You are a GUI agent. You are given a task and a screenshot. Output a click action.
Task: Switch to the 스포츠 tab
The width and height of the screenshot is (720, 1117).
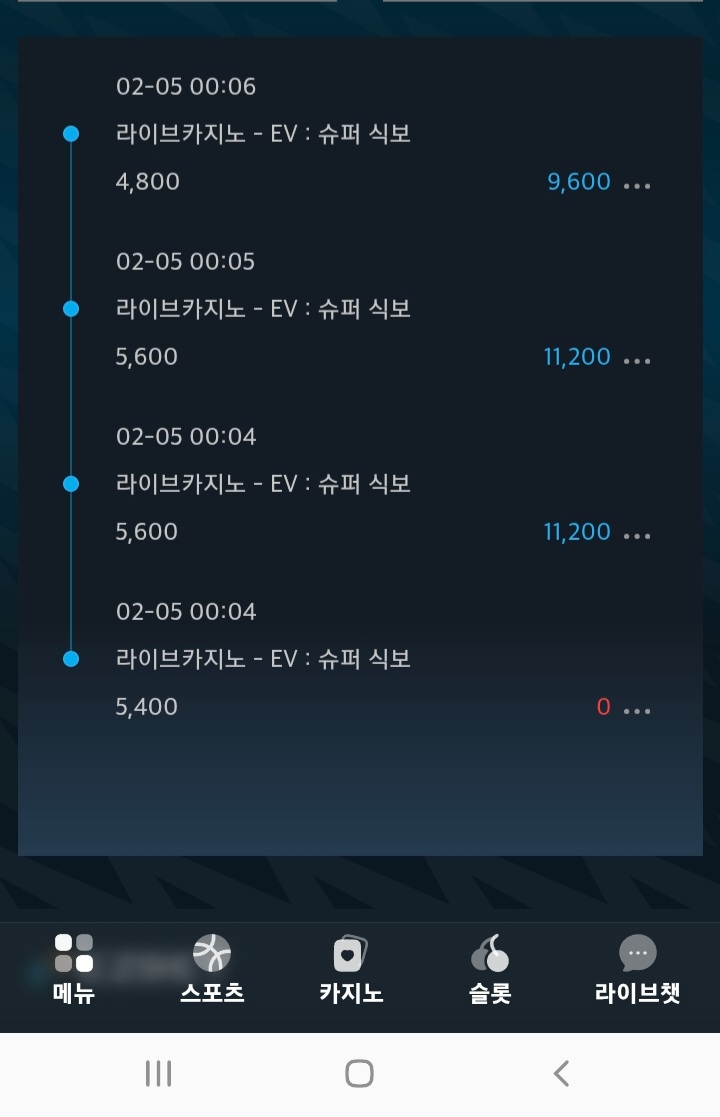[x=212, y=968]
